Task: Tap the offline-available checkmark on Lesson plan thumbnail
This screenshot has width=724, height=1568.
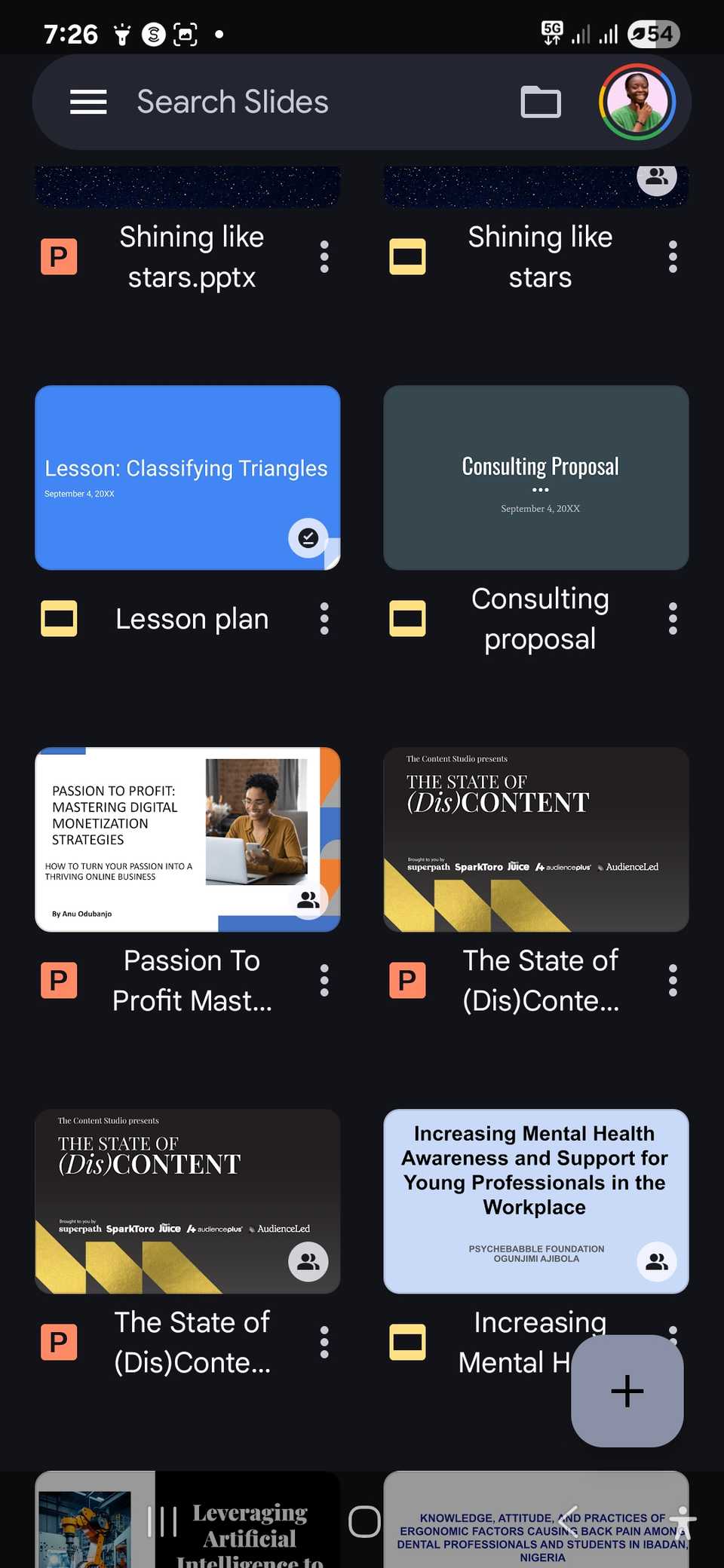Action: tap(308, 539)
